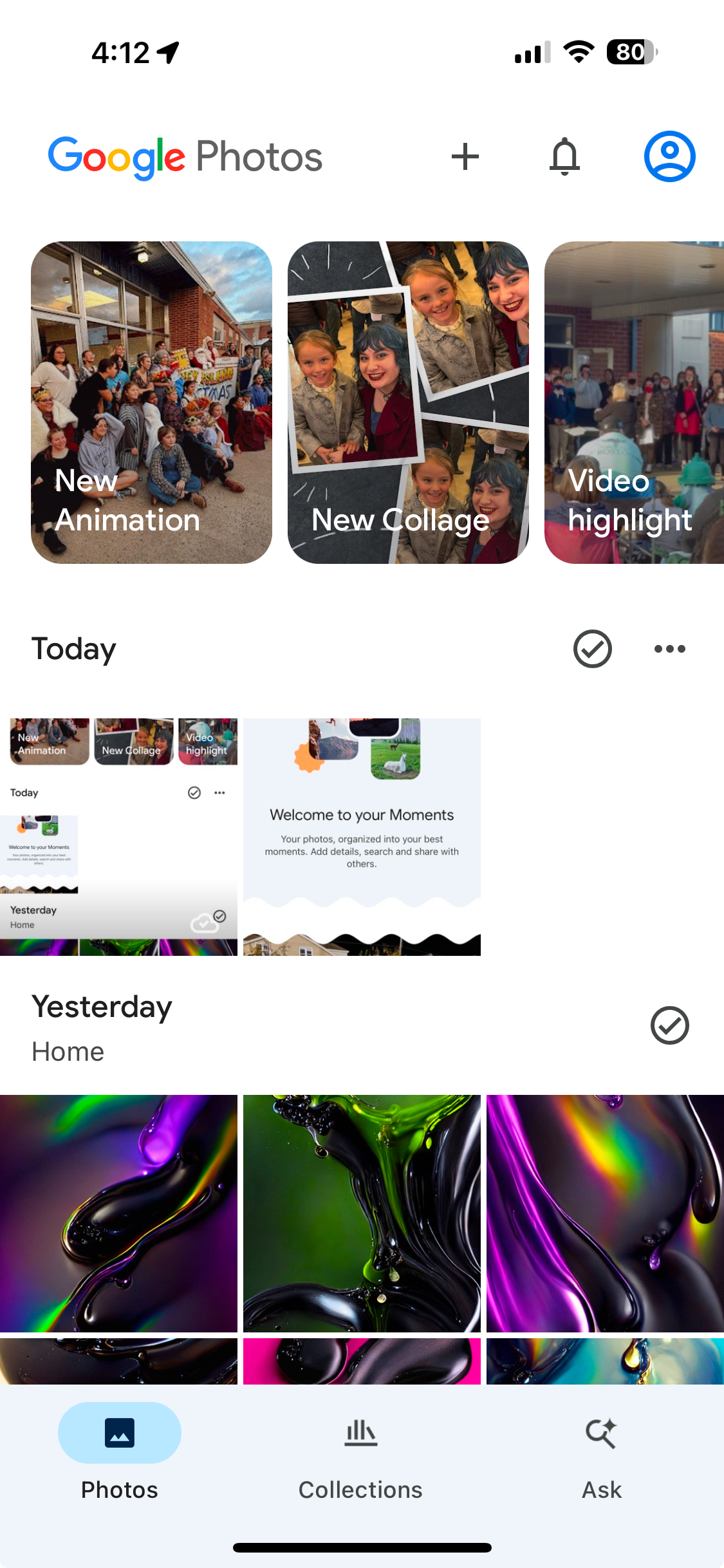724x1568 pixels.
Task: Open the more options menu for Today
Action: click(x=669, y=649)
